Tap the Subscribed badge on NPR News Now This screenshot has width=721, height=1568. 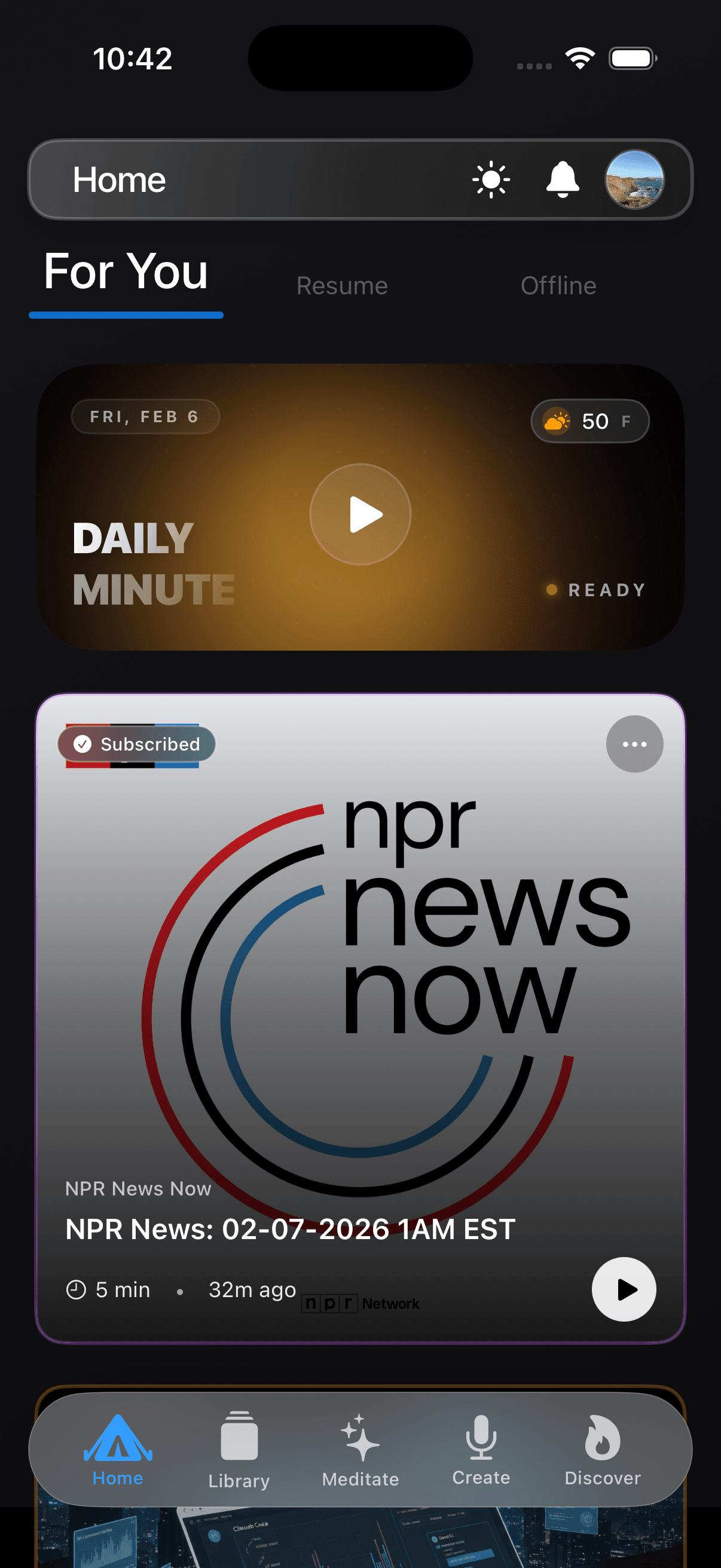(137, 744)
